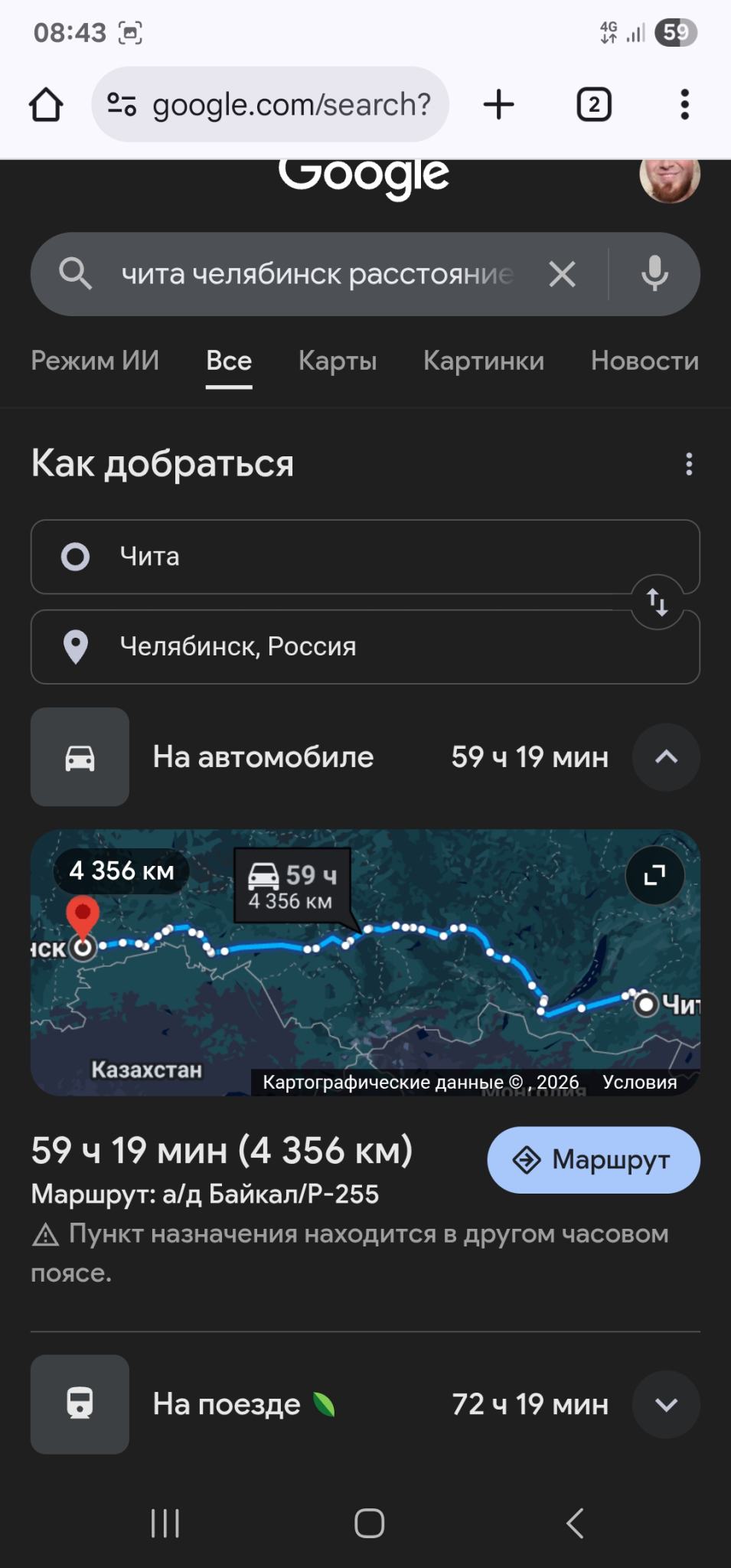Expand the route map to fullscreen
The image size is (731, 1568).
[654, 875]
